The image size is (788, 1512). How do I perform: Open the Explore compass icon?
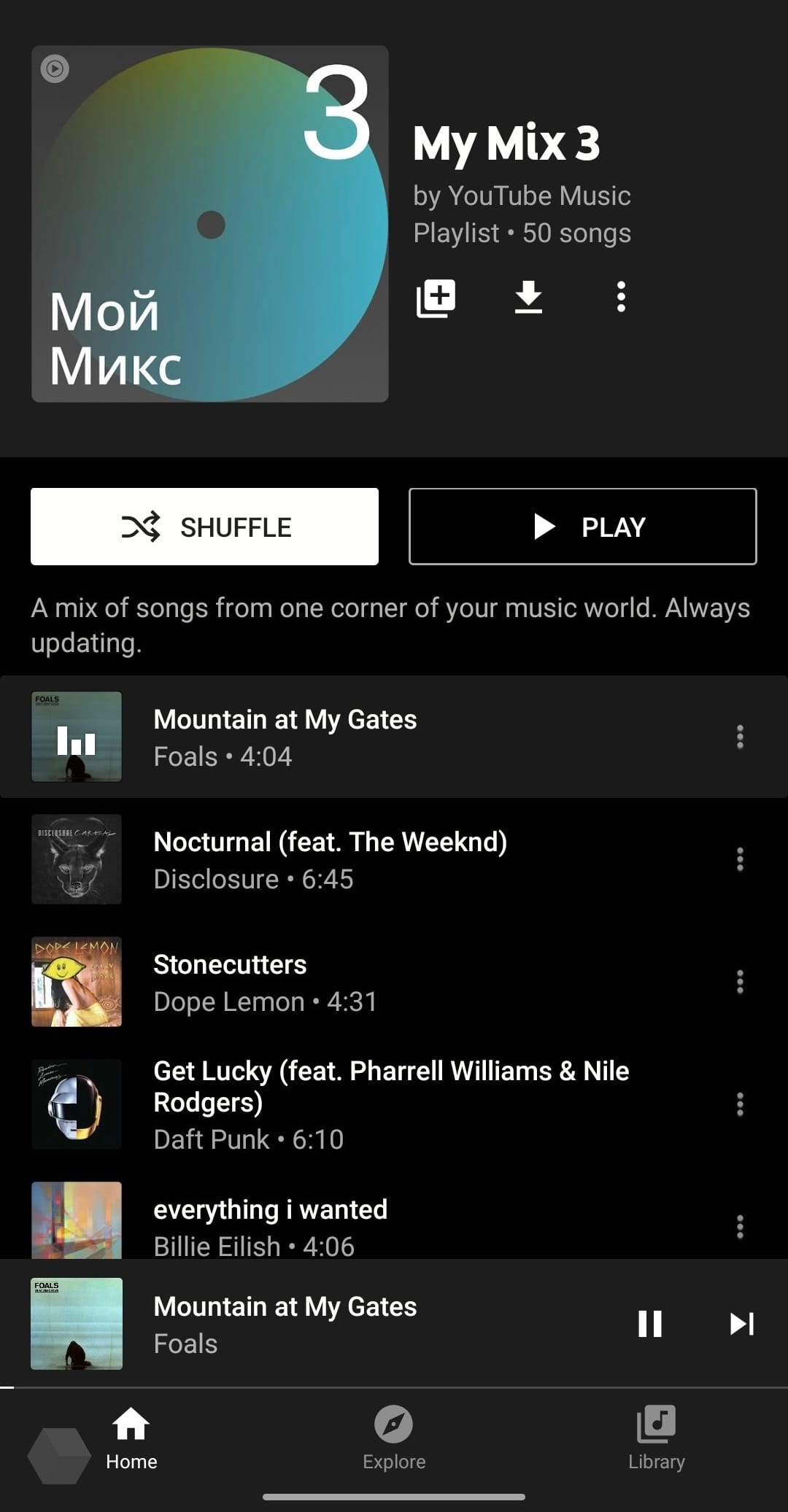tap(393, 1424)
